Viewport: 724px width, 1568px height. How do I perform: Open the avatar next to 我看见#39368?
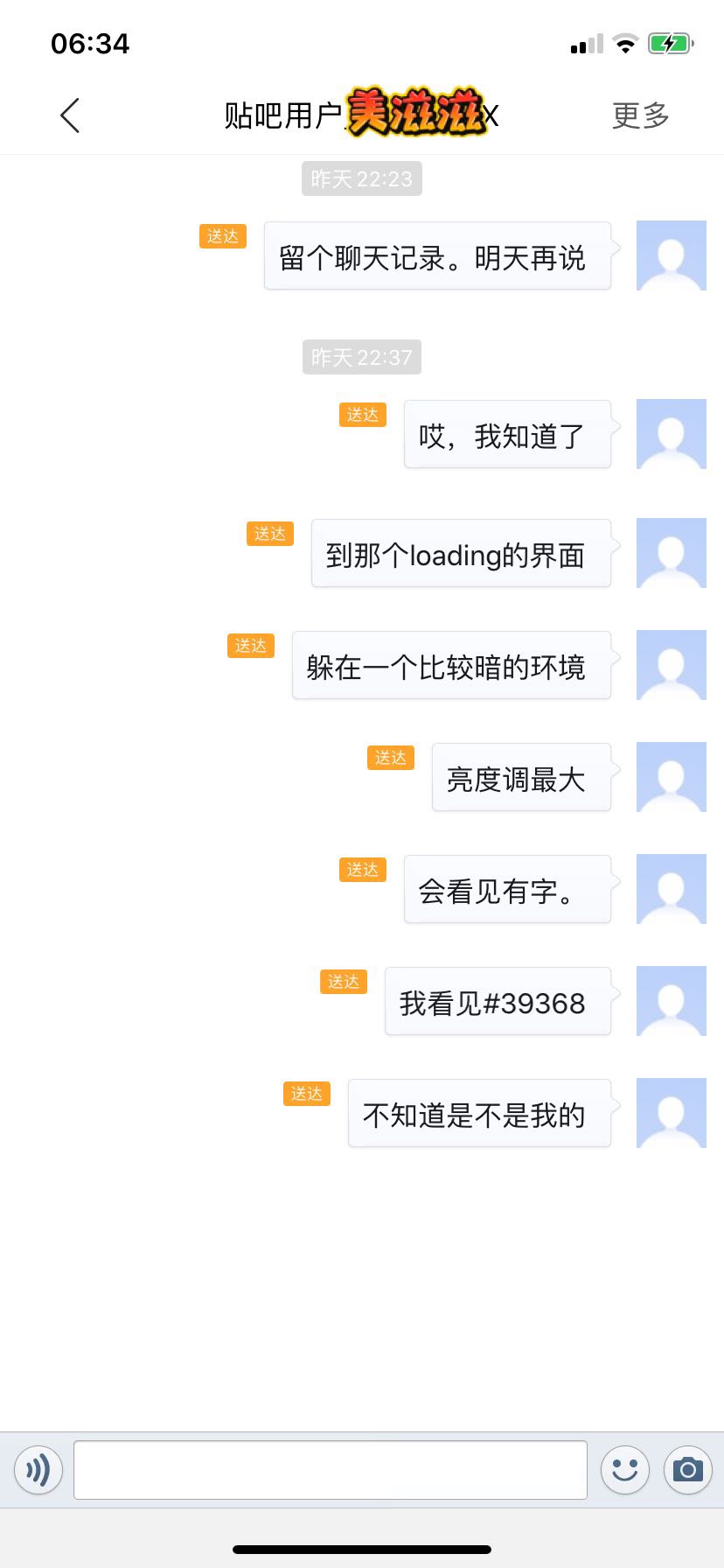point(671,1001)
